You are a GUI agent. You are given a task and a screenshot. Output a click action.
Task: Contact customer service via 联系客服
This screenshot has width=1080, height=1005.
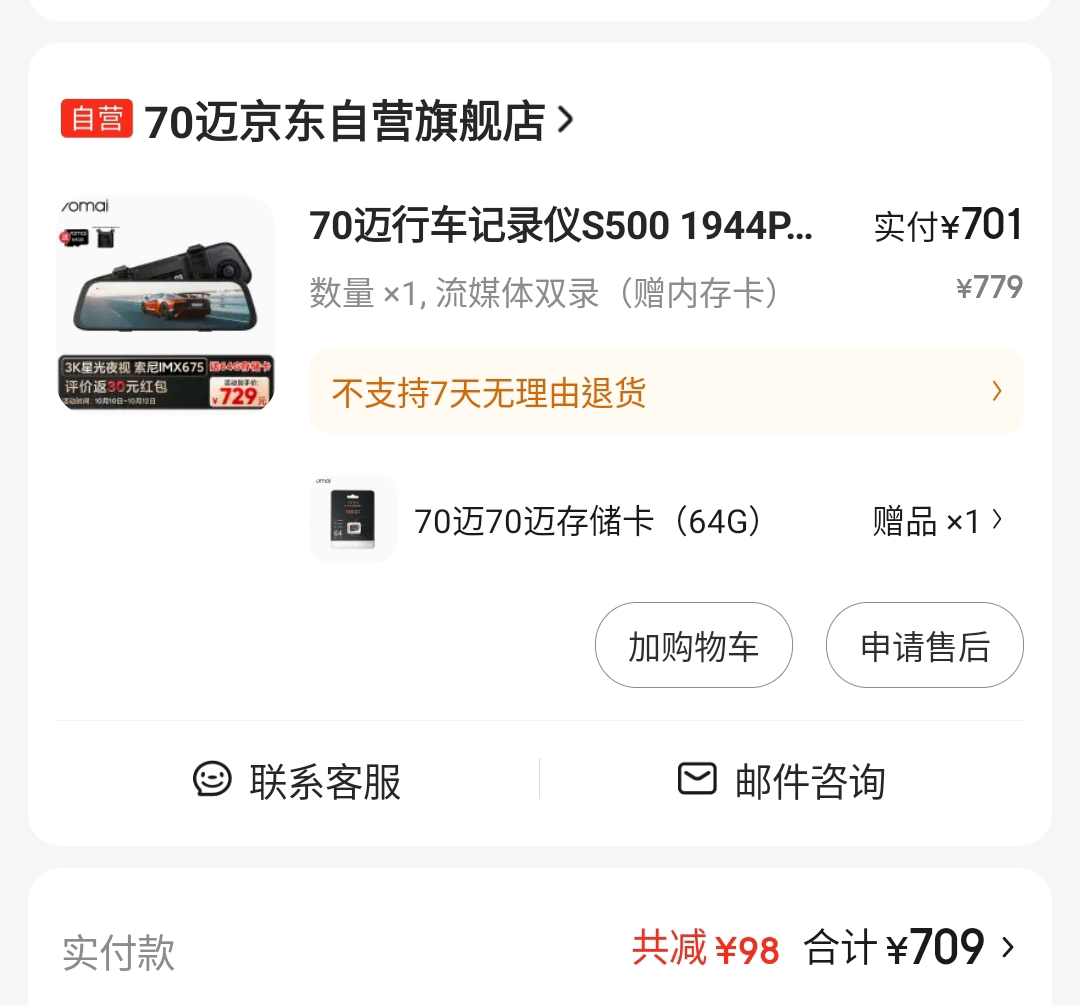[x=297, y=781]
